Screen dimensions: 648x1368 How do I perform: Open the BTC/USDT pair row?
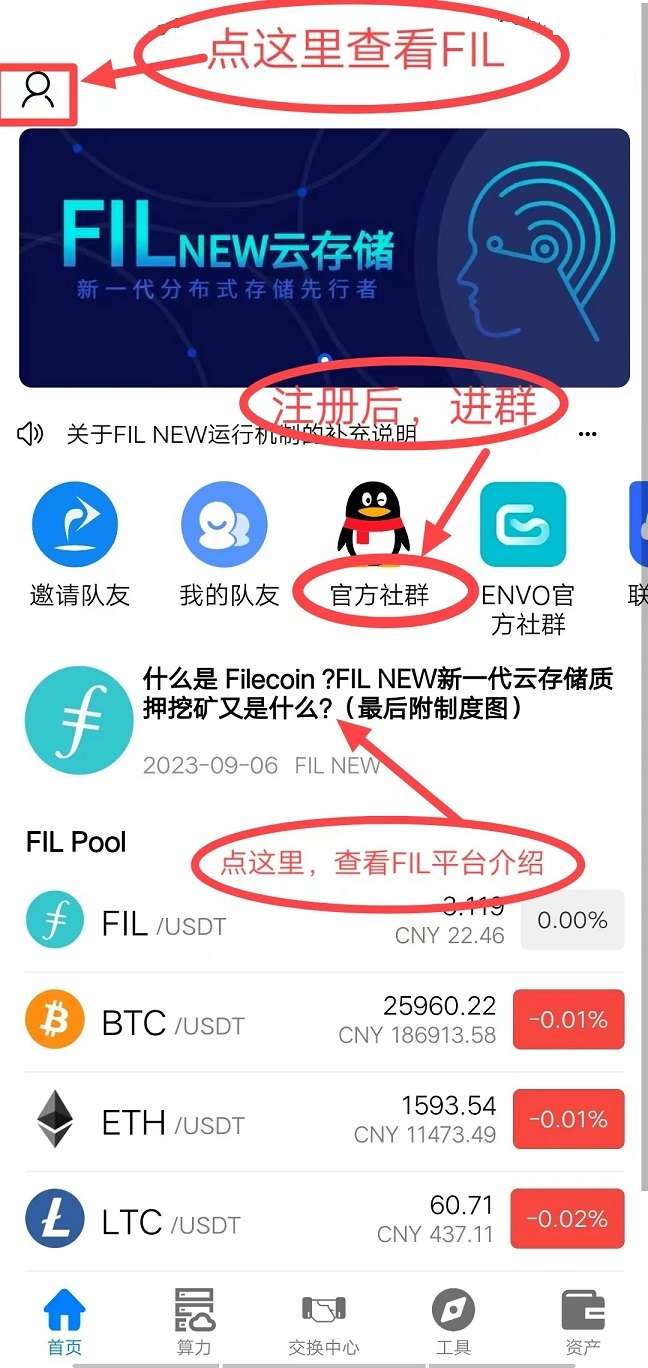tap(324, 1021)
